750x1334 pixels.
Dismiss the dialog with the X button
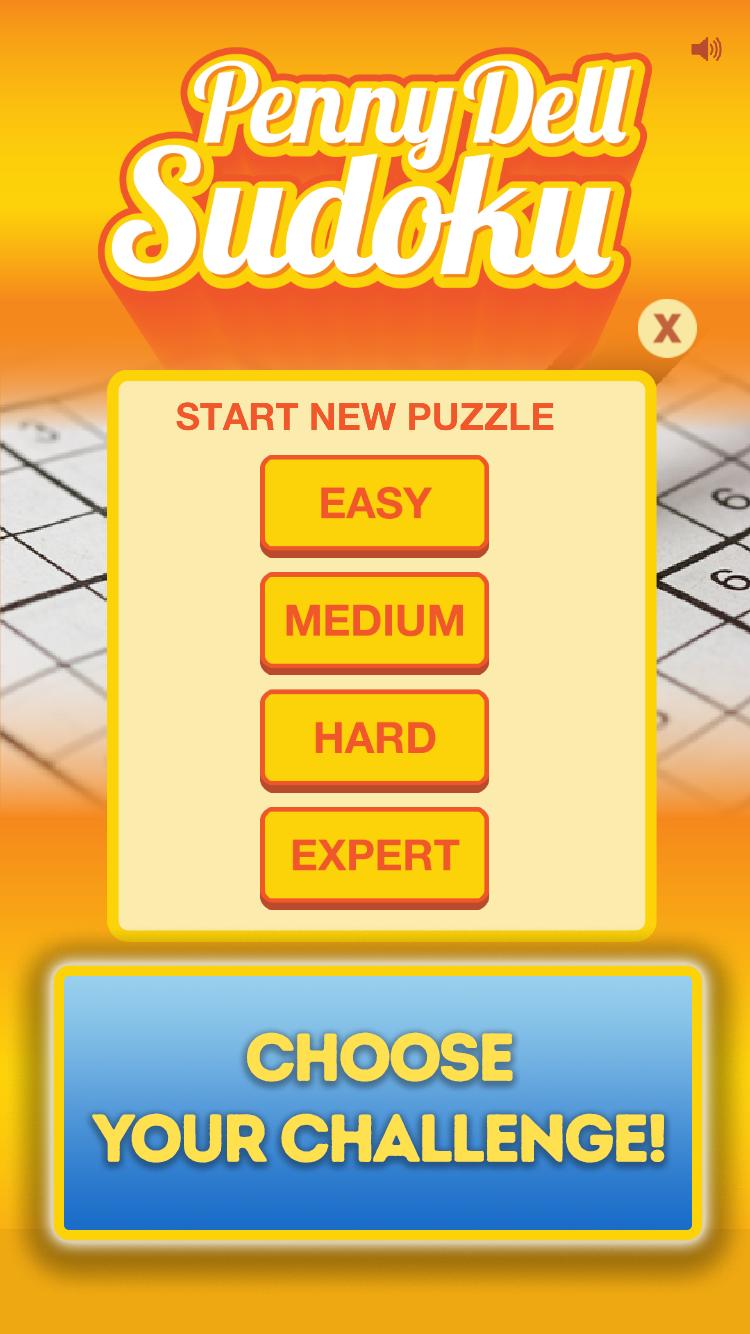[666, 328]
